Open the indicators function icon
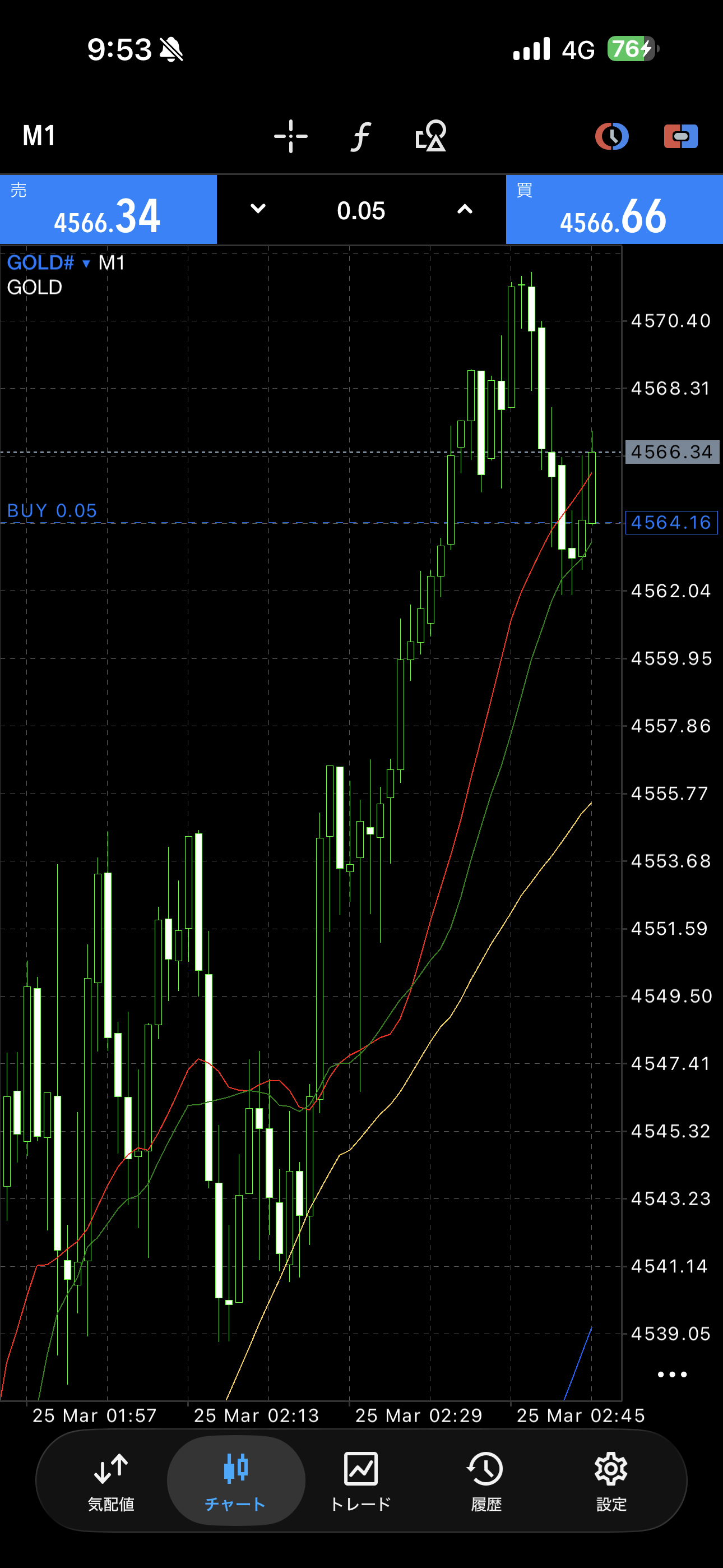This screenshot has width=723, height=1568. click(x=361, y=136)
